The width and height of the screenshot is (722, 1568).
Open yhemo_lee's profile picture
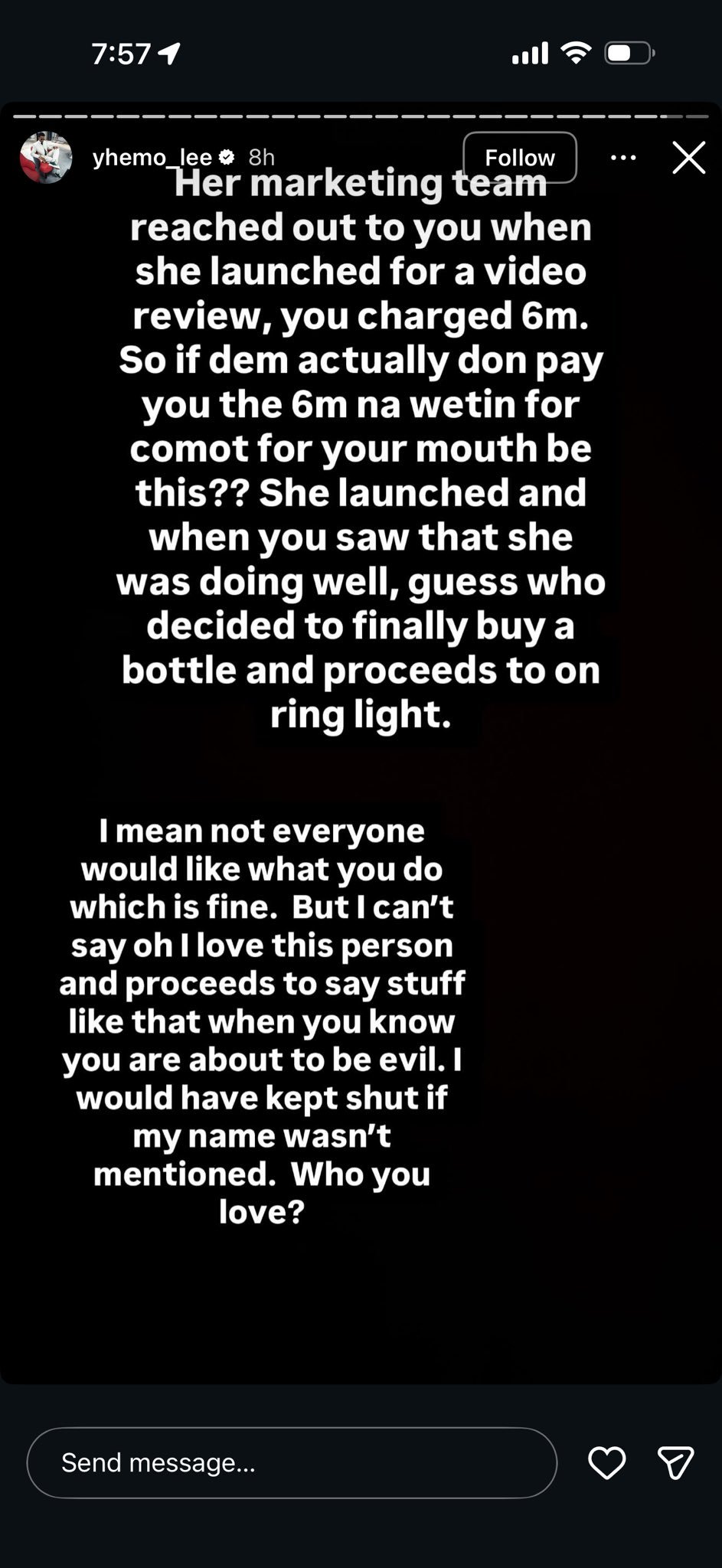point(46,157)
